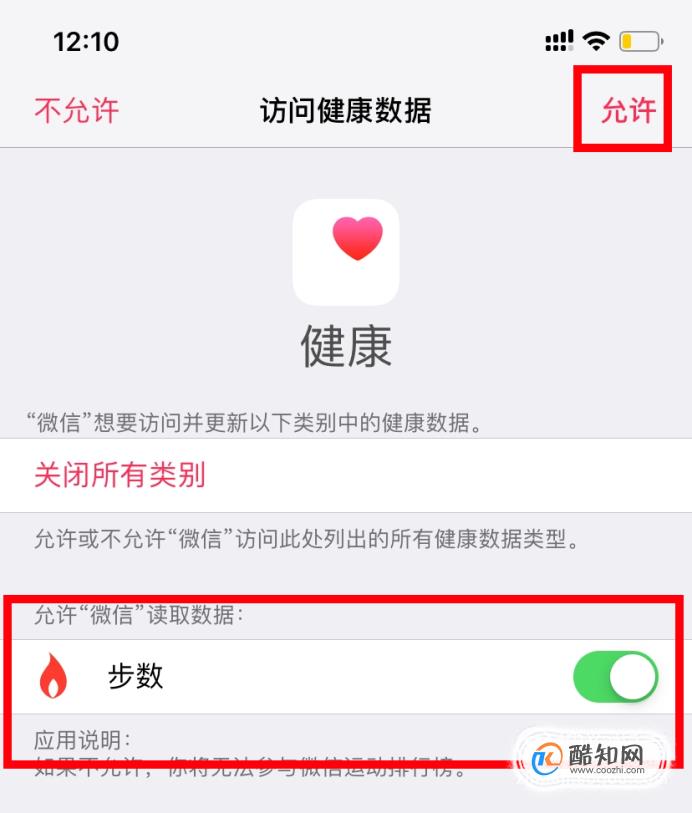Turn off all categories via 关闭所有类别
Image resolution: width=692 pixels, height=813 pixels.
coord(120,475)
